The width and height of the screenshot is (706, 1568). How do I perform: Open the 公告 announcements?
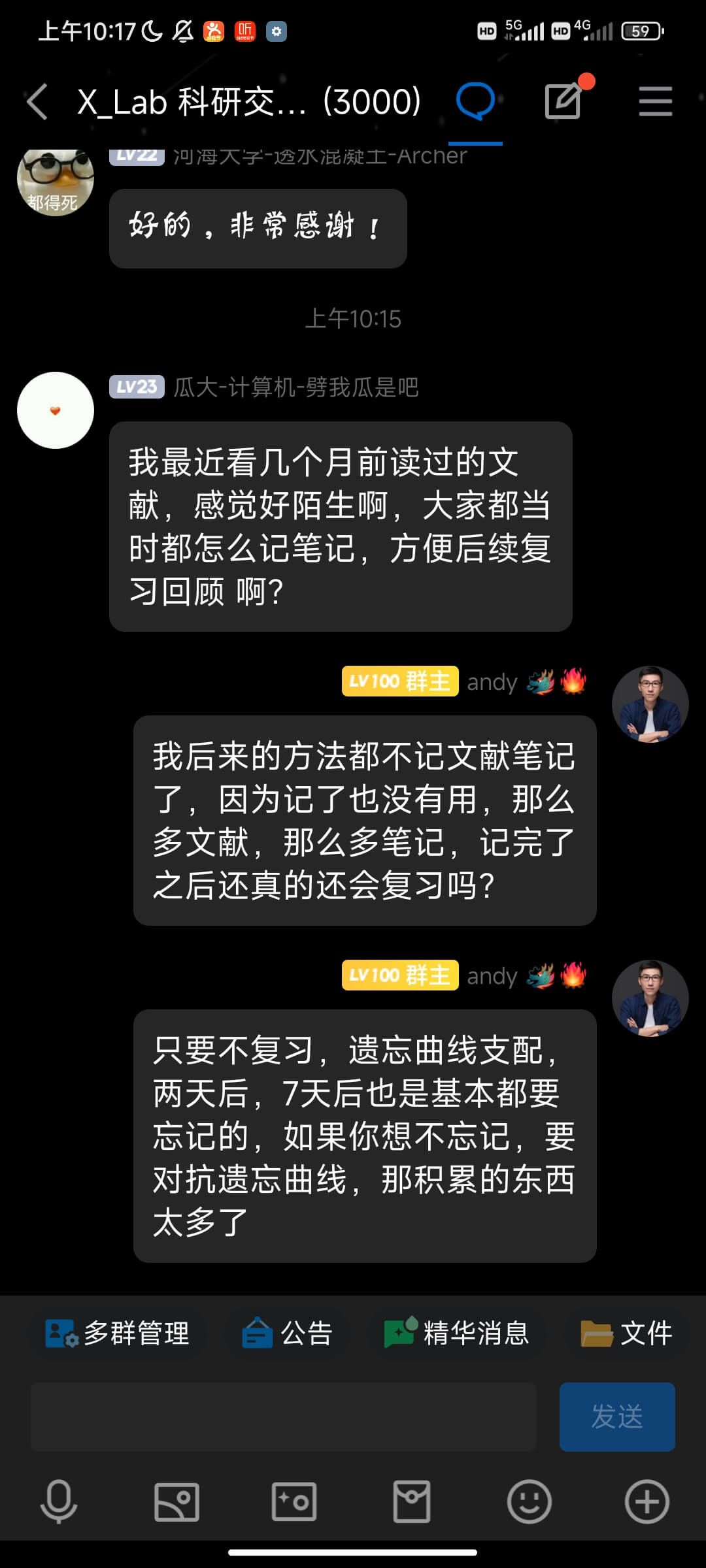(288, 1333)
